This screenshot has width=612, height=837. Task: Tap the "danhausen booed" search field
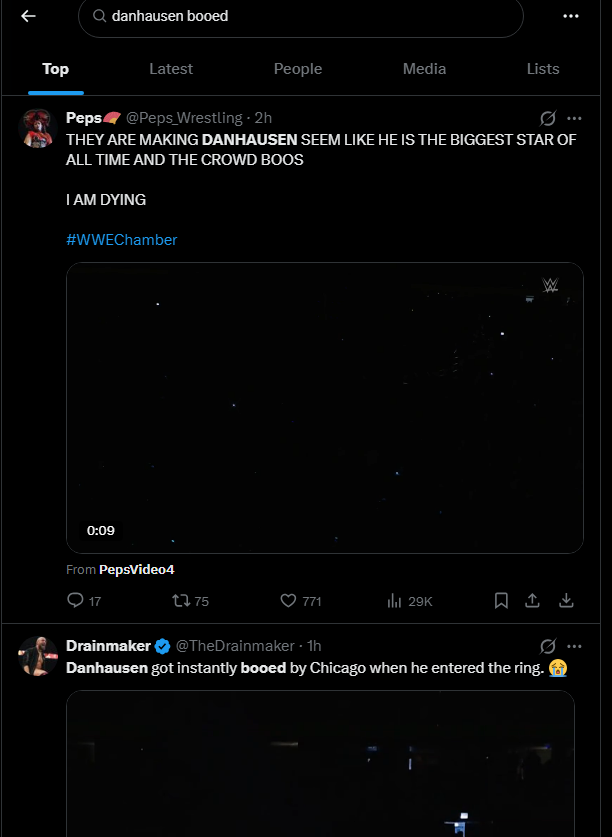point(300,17)
